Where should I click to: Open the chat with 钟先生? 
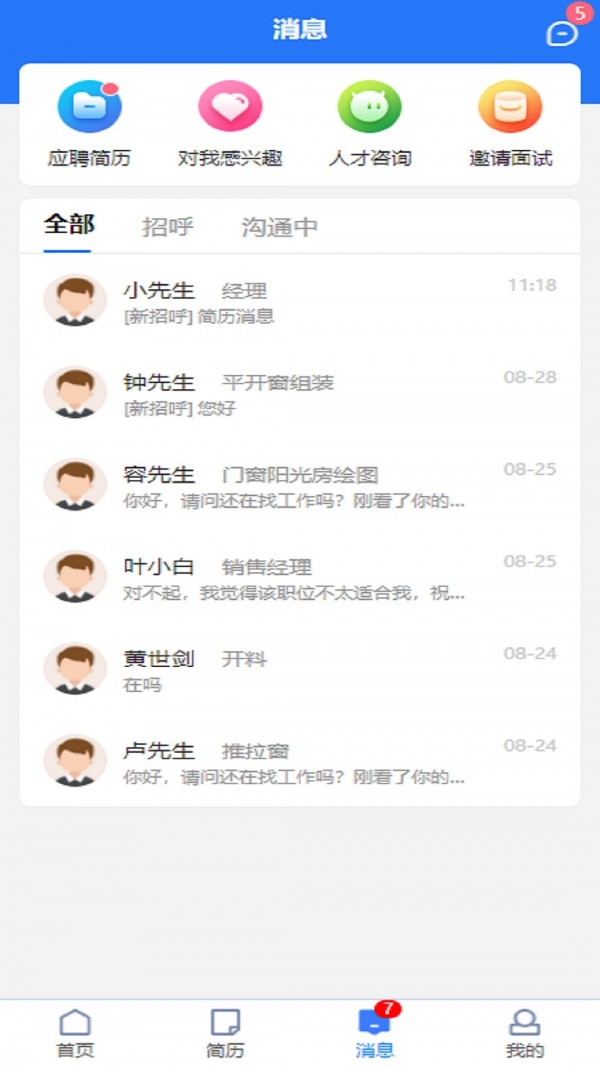(x=300, y=392)
